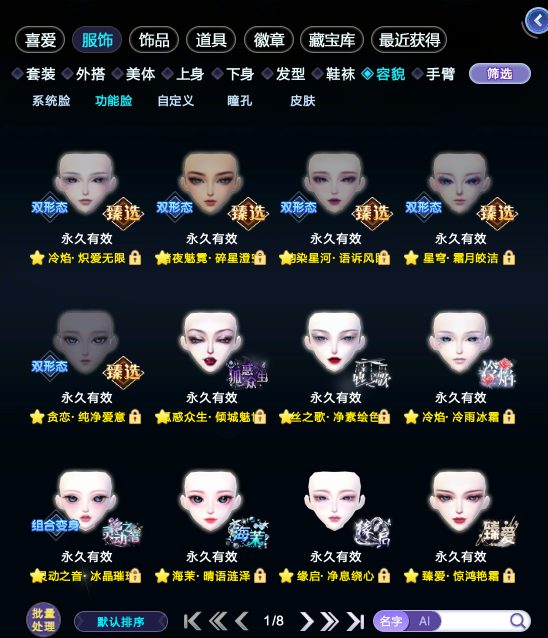Open the 藏宝库 tab
Image resolution: width=548 pixels, height=638 pixels.
(x=332, y=40)
